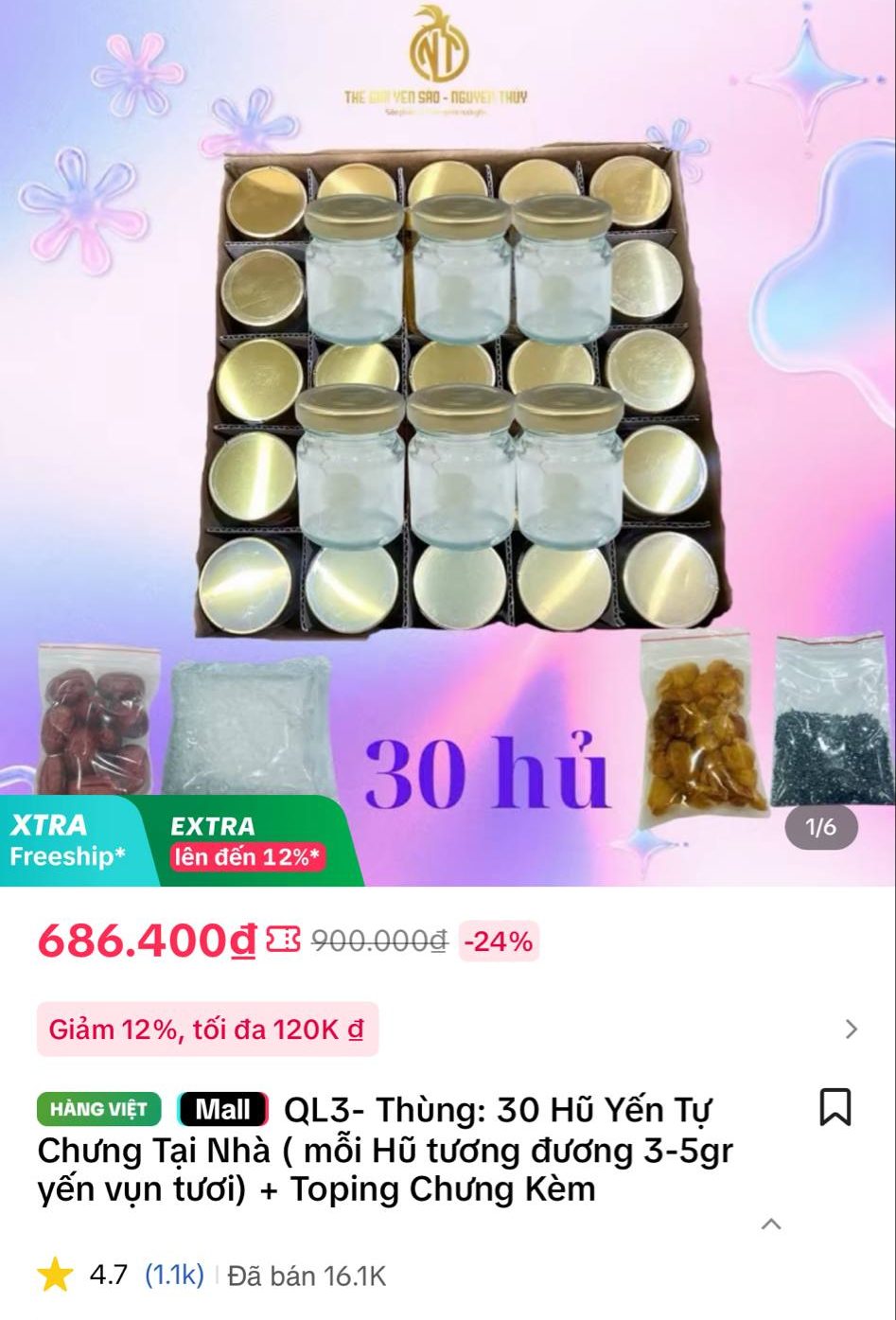Toggle the product into saved items via bookmark
This screenshot has width=896, height=1320.
pos(833,1105)
